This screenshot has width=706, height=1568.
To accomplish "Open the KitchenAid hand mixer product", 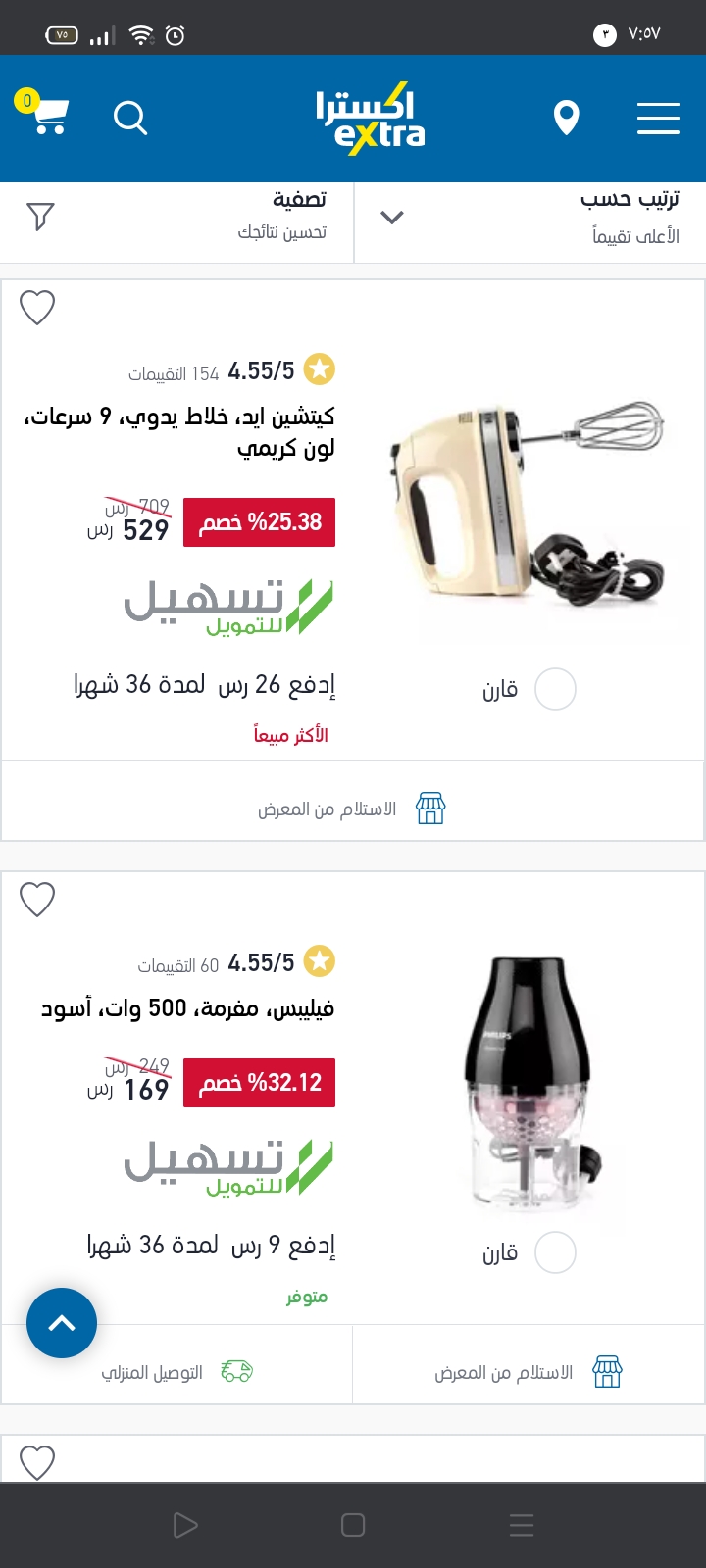I will coord(179,432).
